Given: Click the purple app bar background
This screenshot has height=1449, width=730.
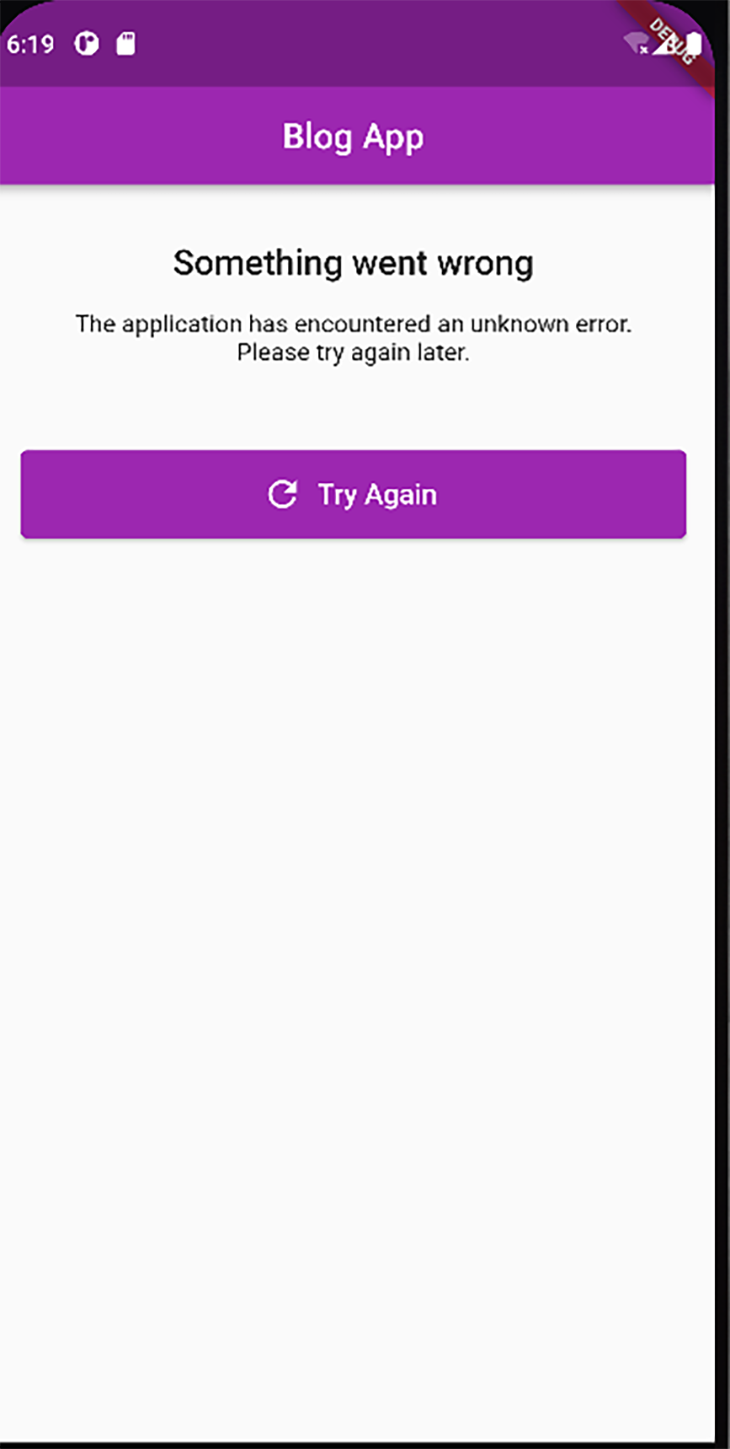Looking at the screenshot, I should pyautogui.click(x=150, y=136).
